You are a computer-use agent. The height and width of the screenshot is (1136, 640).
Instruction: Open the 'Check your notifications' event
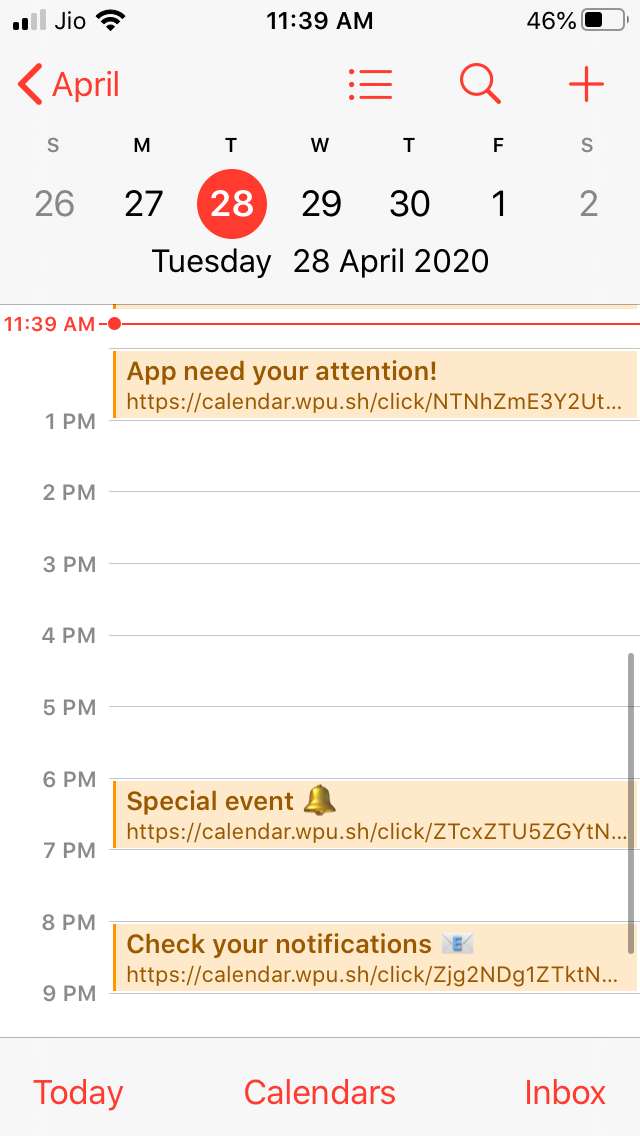pos(375,958)
